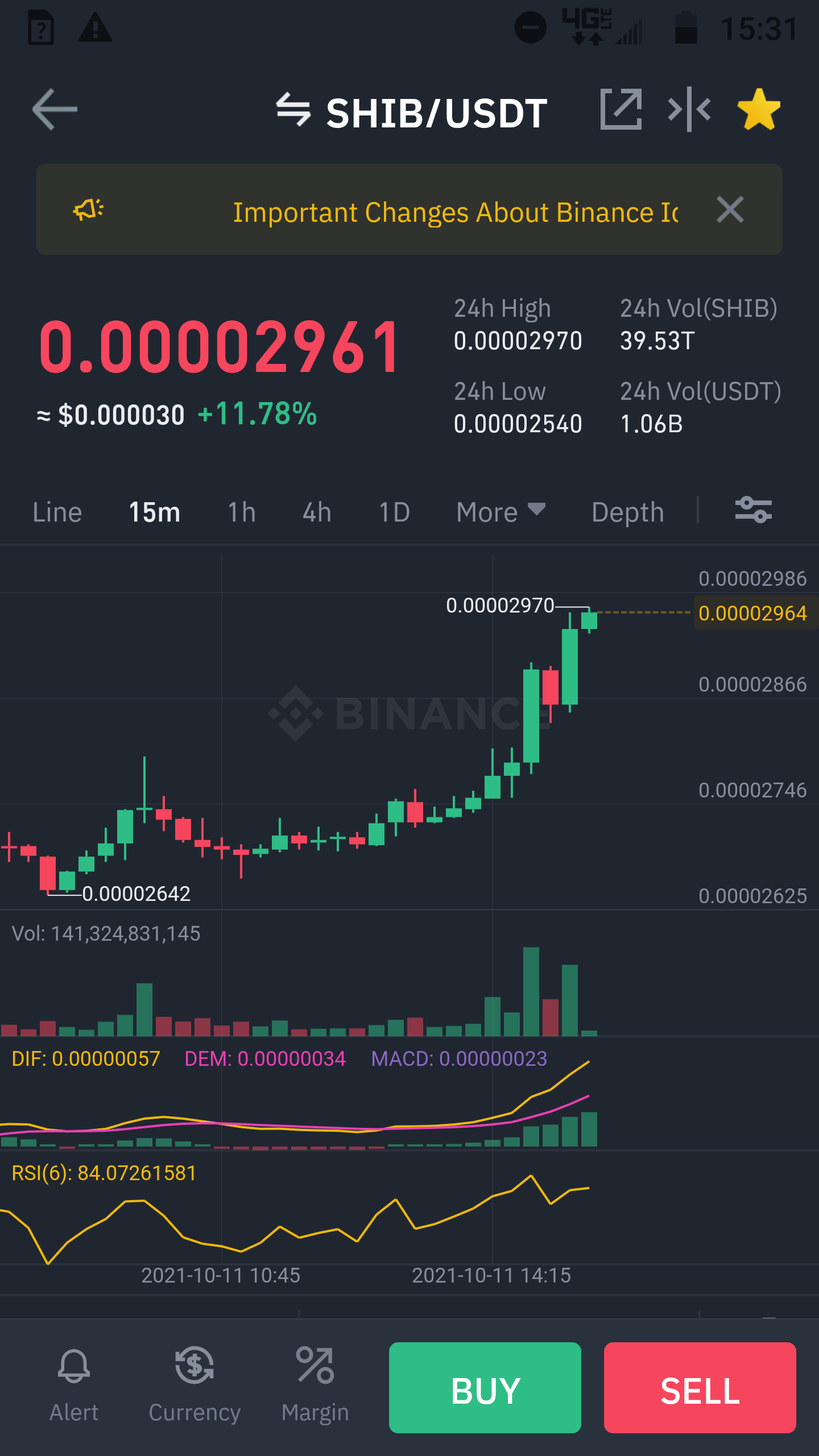Open Margin trading

coord(315,1387)
